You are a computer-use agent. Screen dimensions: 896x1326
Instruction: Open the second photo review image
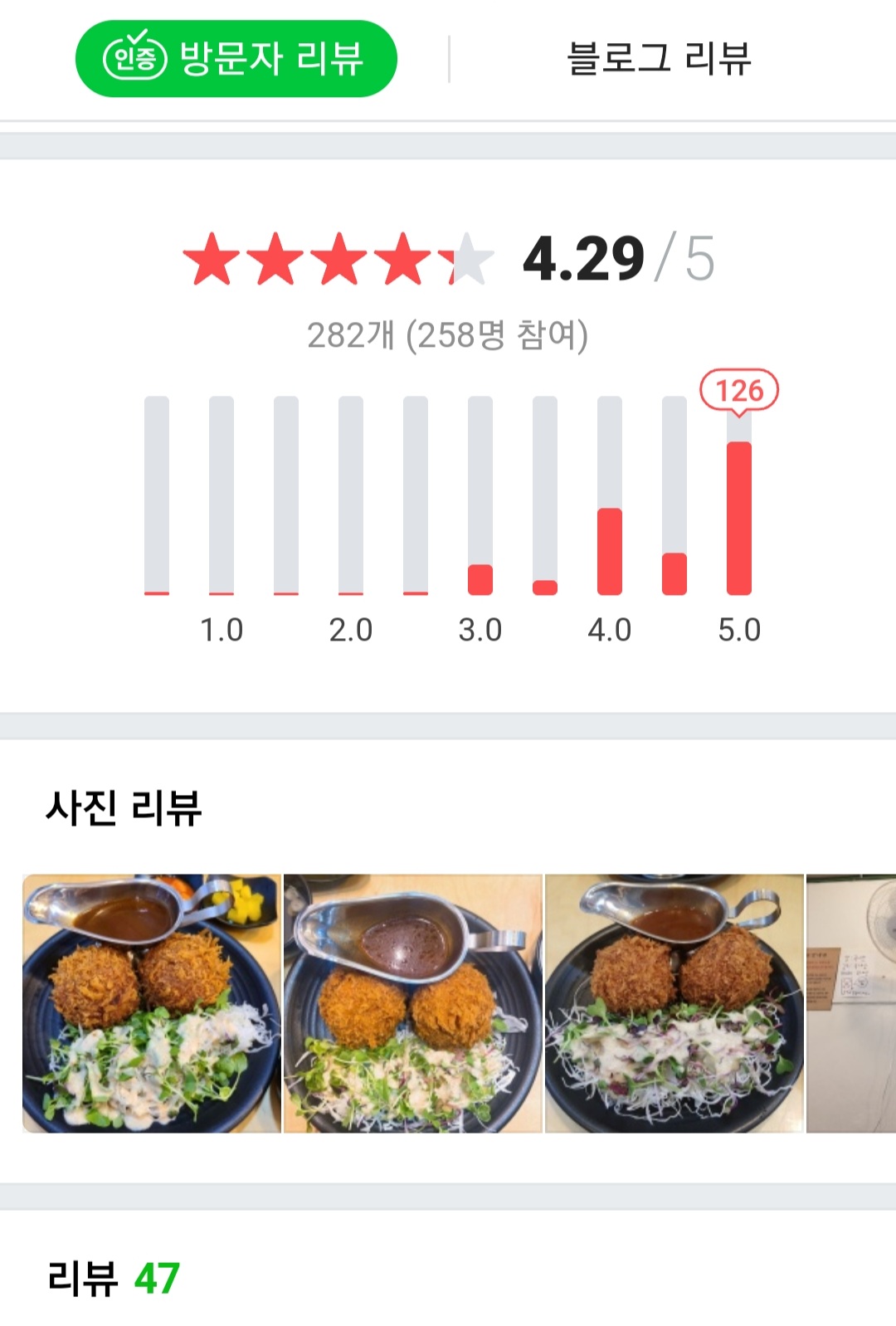413,1002
